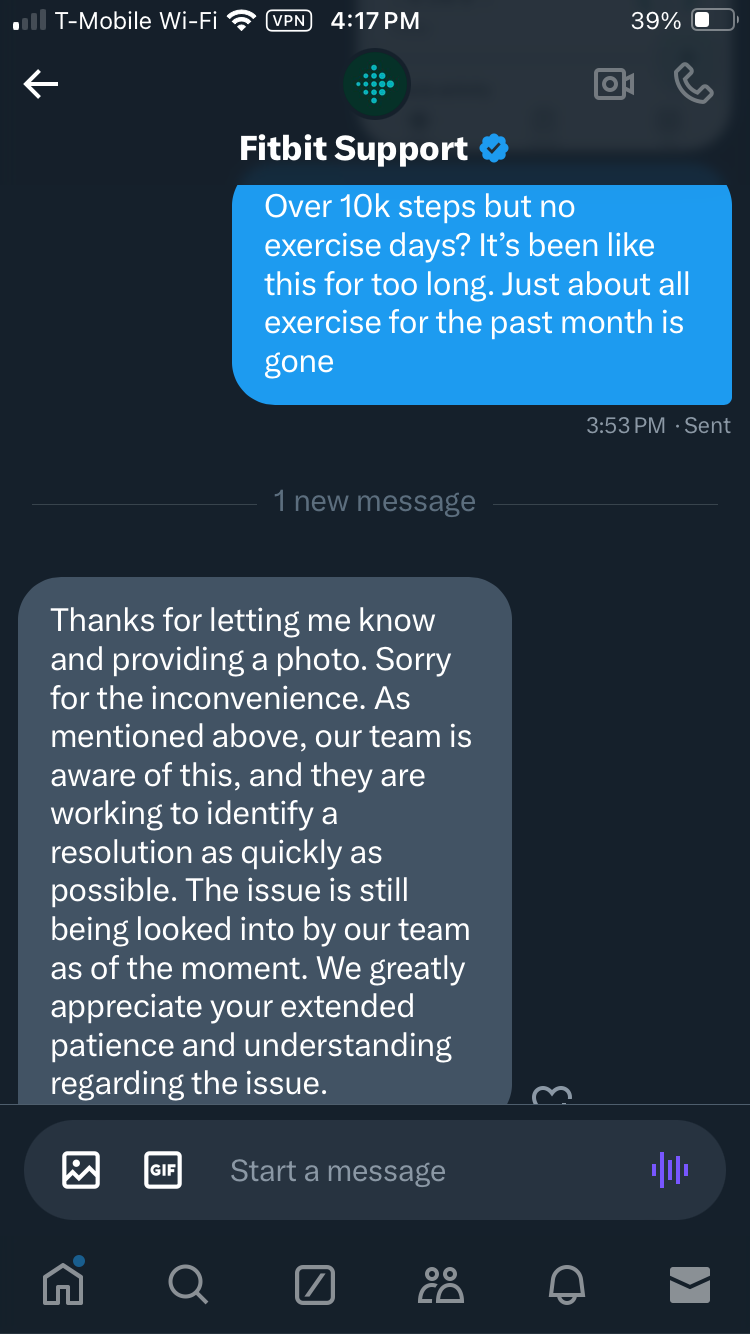750x1334 pixels.
Task: Switch to the Home tab
Action: pos(63,1283)
